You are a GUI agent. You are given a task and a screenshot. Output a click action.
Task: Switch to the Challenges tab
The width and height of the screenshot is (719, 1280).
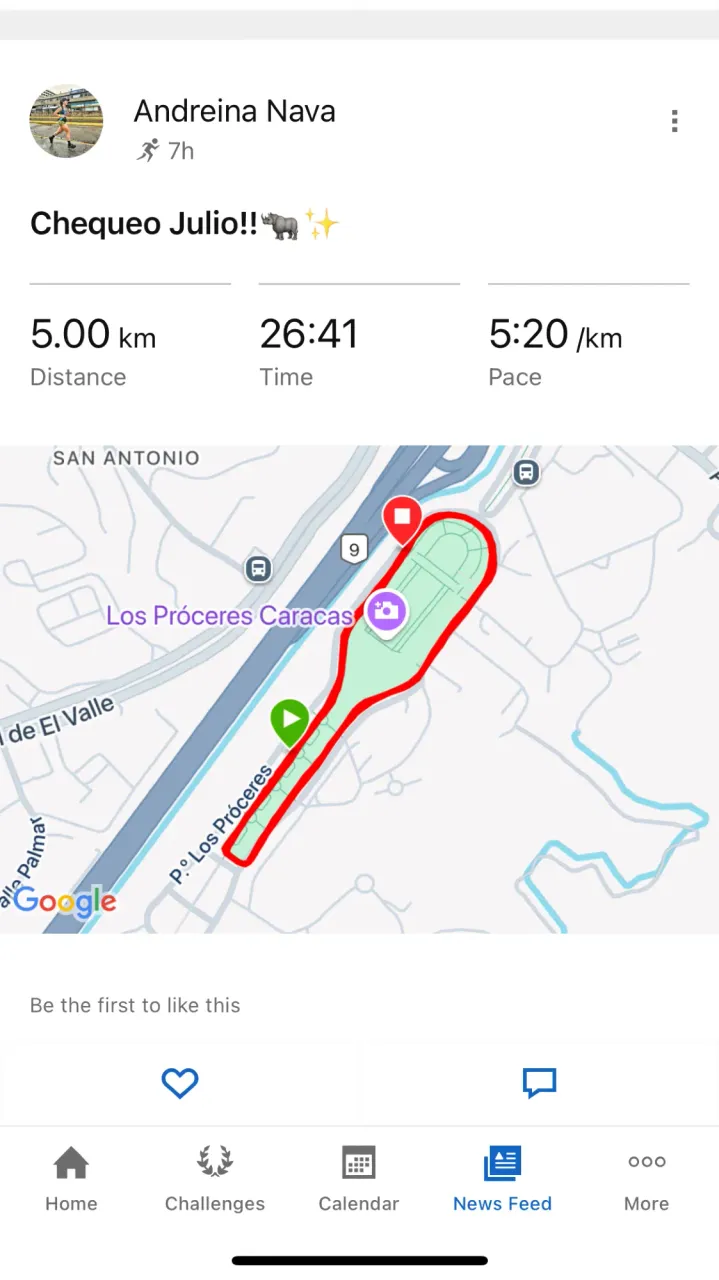pos(215,1178)
